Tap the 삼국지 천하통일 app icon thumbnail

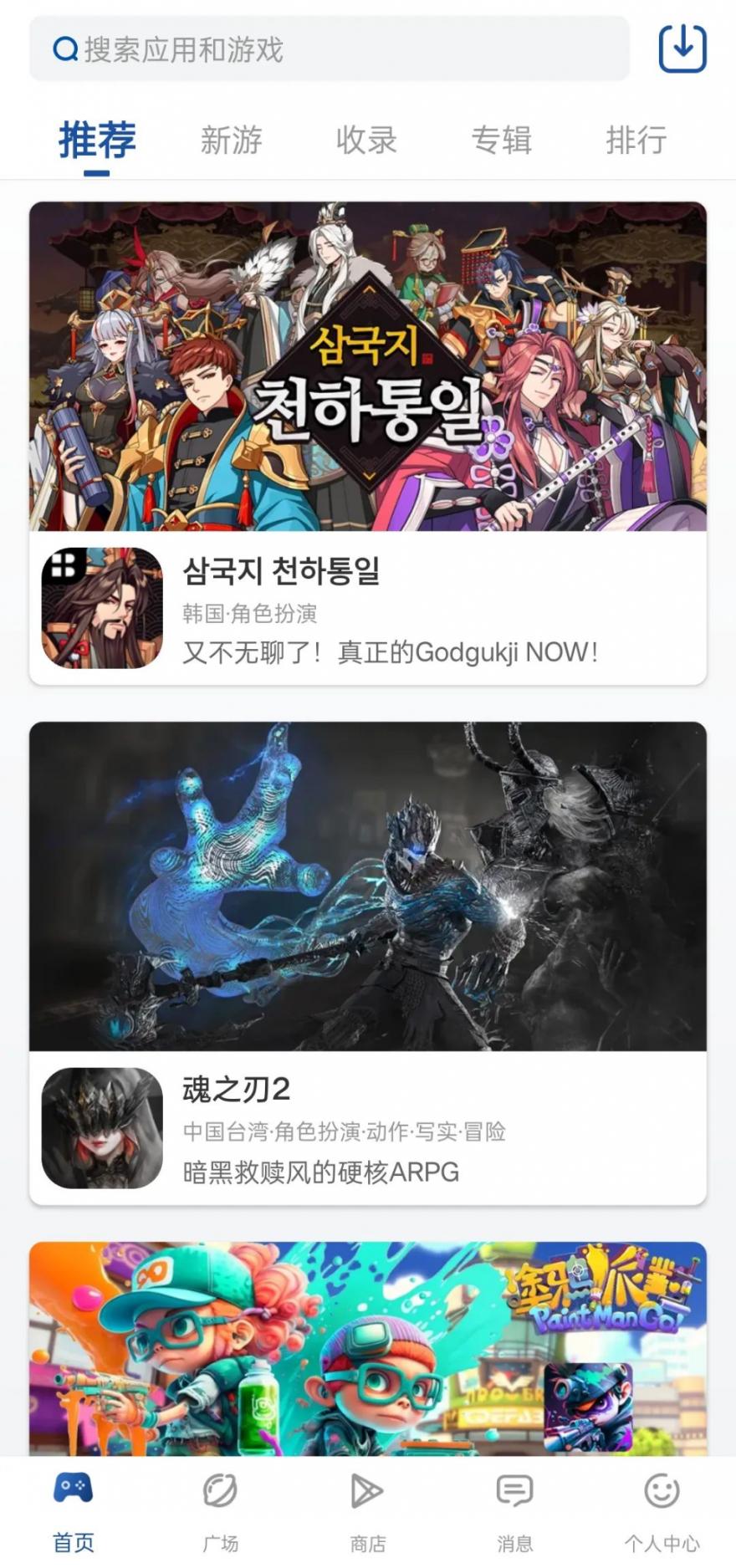click(101, 609)
